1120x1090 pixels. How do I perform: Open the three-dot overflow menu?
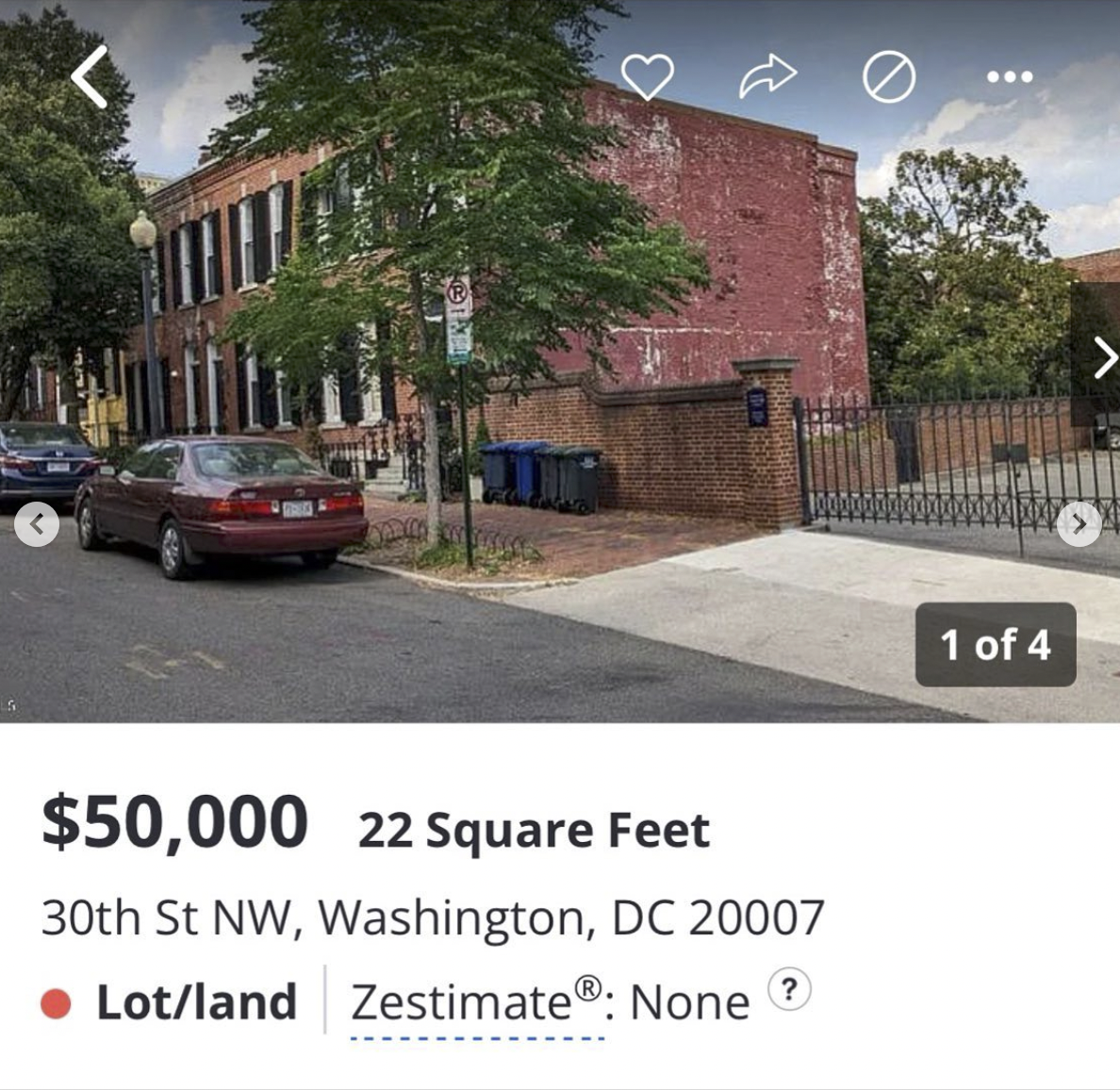click(1010, 76)
